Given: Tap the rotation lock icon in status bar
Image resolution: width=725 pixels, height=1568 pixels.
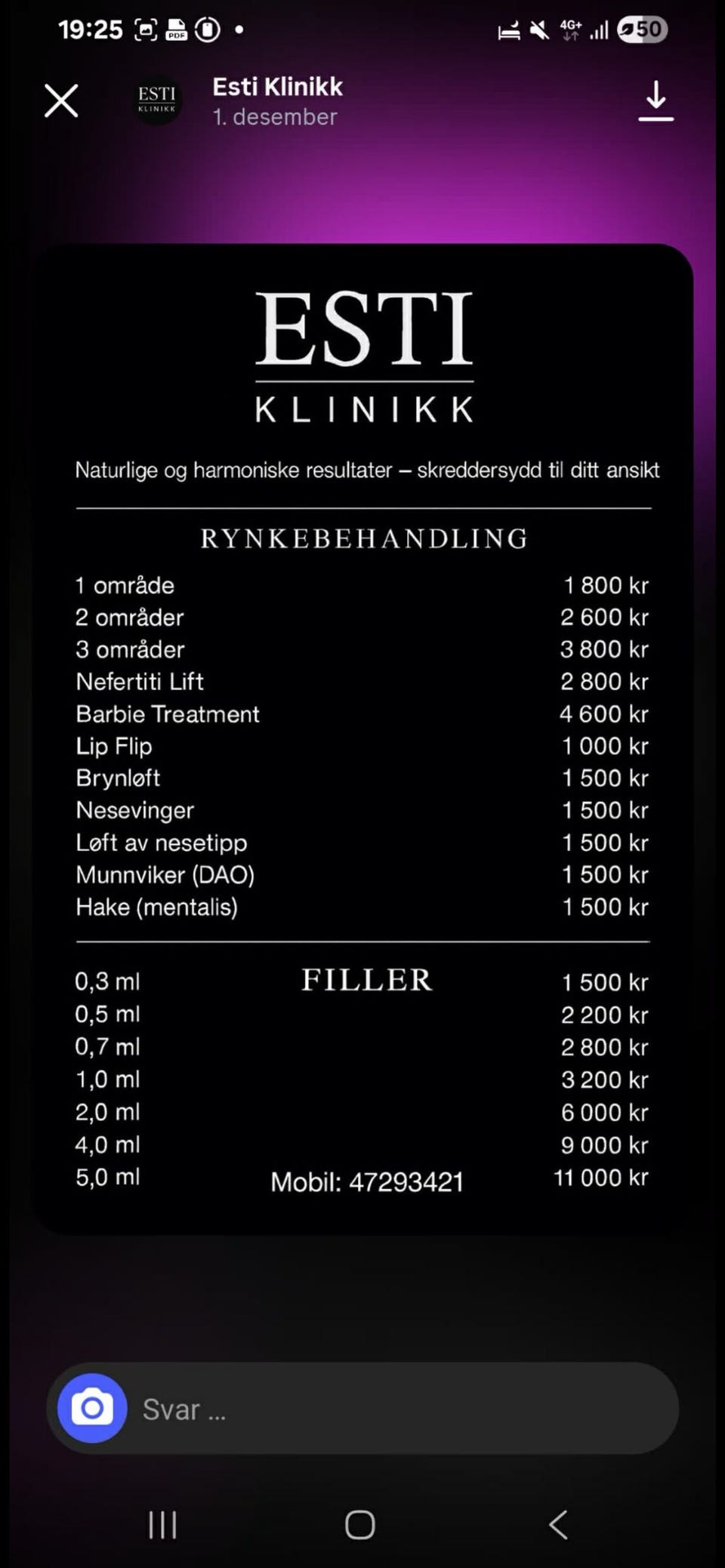Looking at the screenshot, I should click(206, 30).
